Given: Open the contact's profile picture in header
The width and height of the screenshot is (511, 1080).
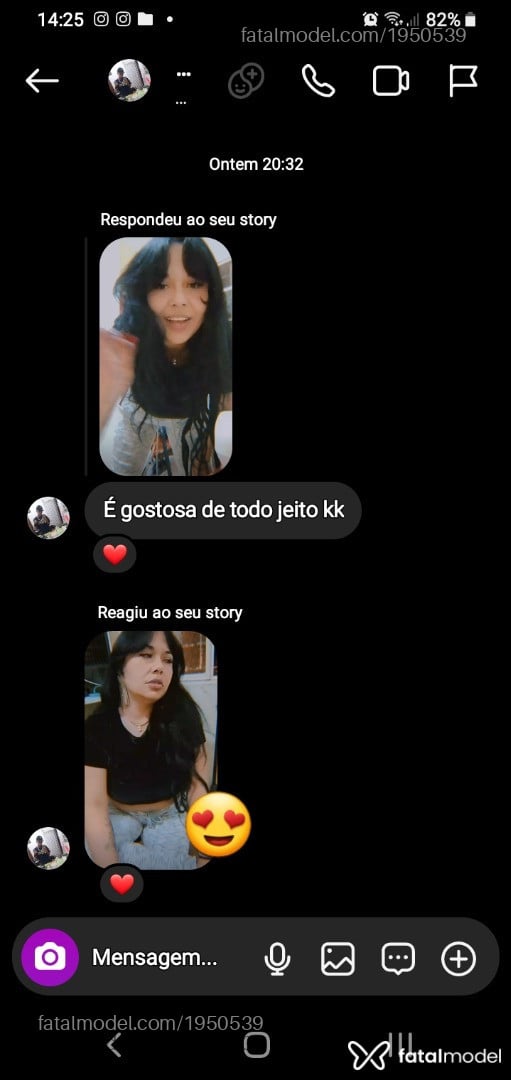Looking at the screenshot, I should click(129, 81).
